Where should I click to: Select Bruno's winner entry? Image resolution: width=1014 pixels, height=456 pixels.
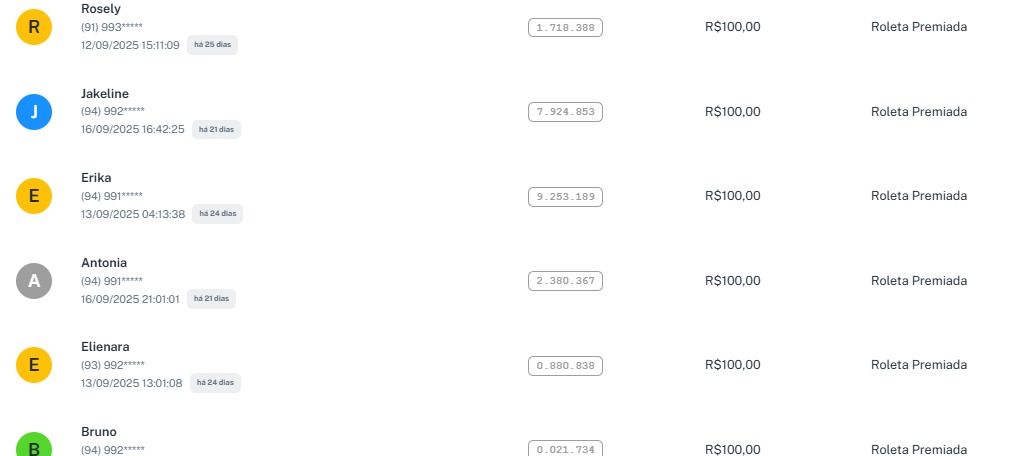(98, 432)
